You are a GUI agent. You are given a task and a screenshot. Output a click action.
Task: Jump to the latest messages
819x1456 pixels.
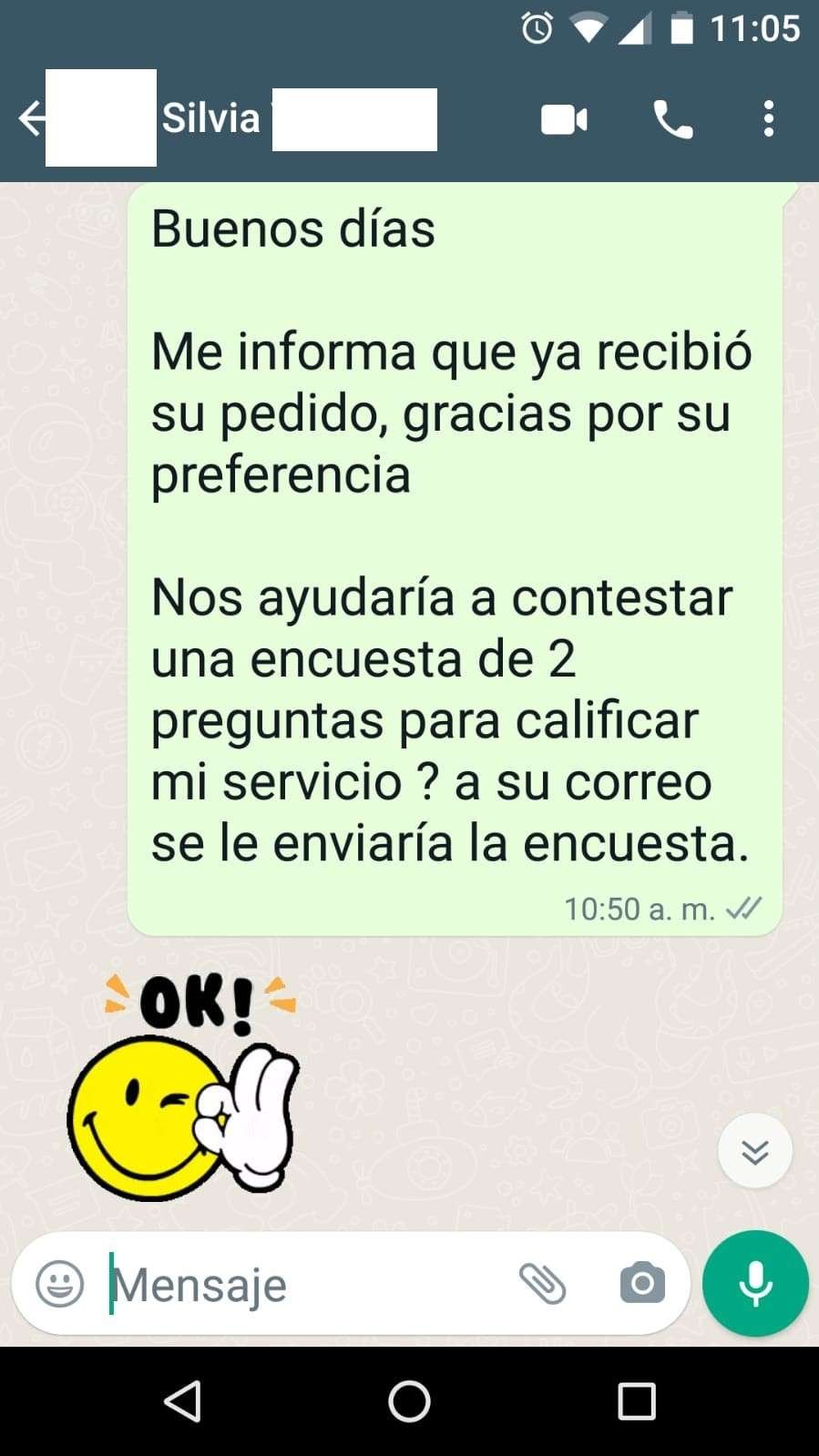point(754,1151)
